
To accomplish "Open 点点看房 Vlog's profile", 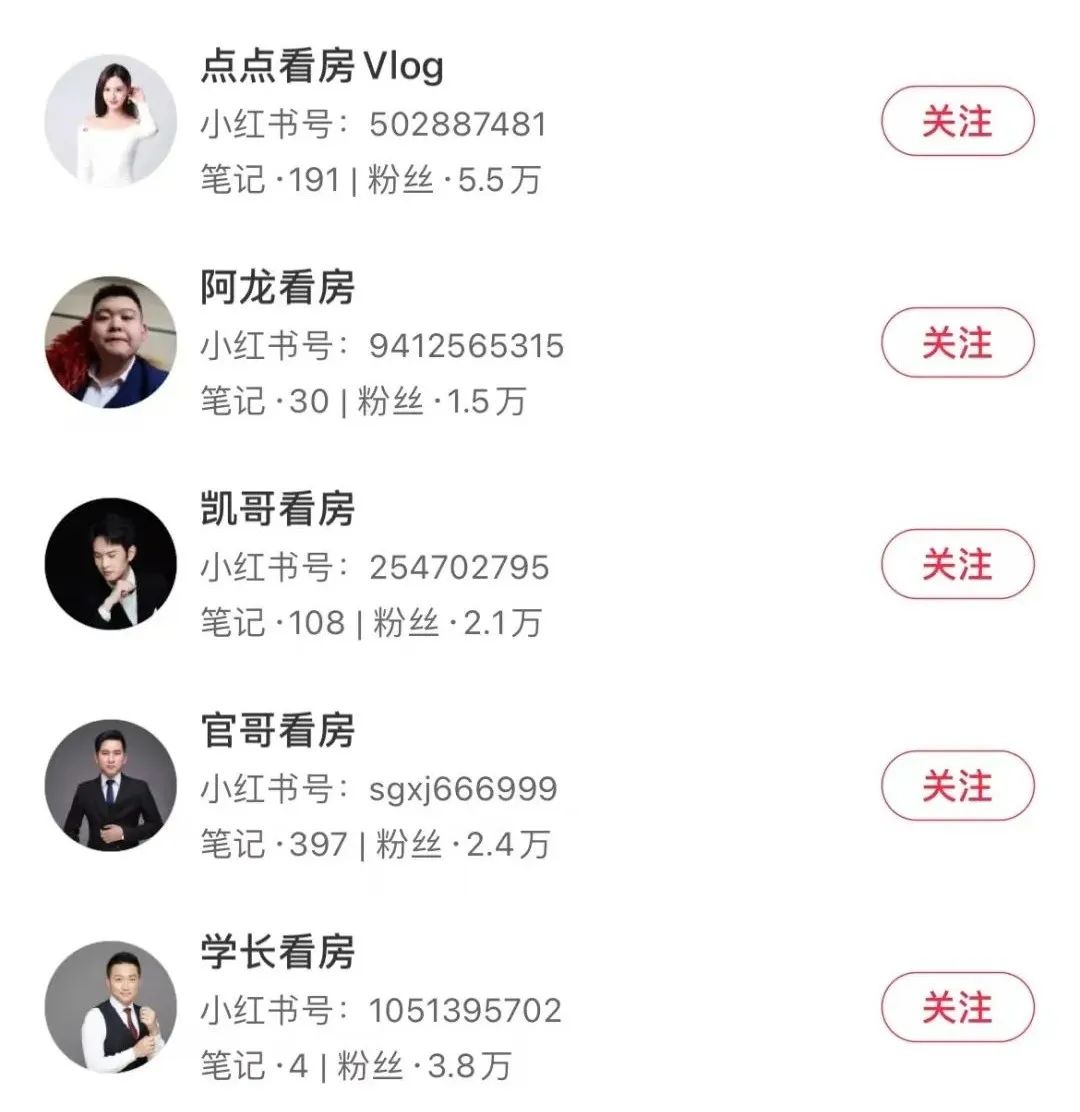I will point(111,121).
